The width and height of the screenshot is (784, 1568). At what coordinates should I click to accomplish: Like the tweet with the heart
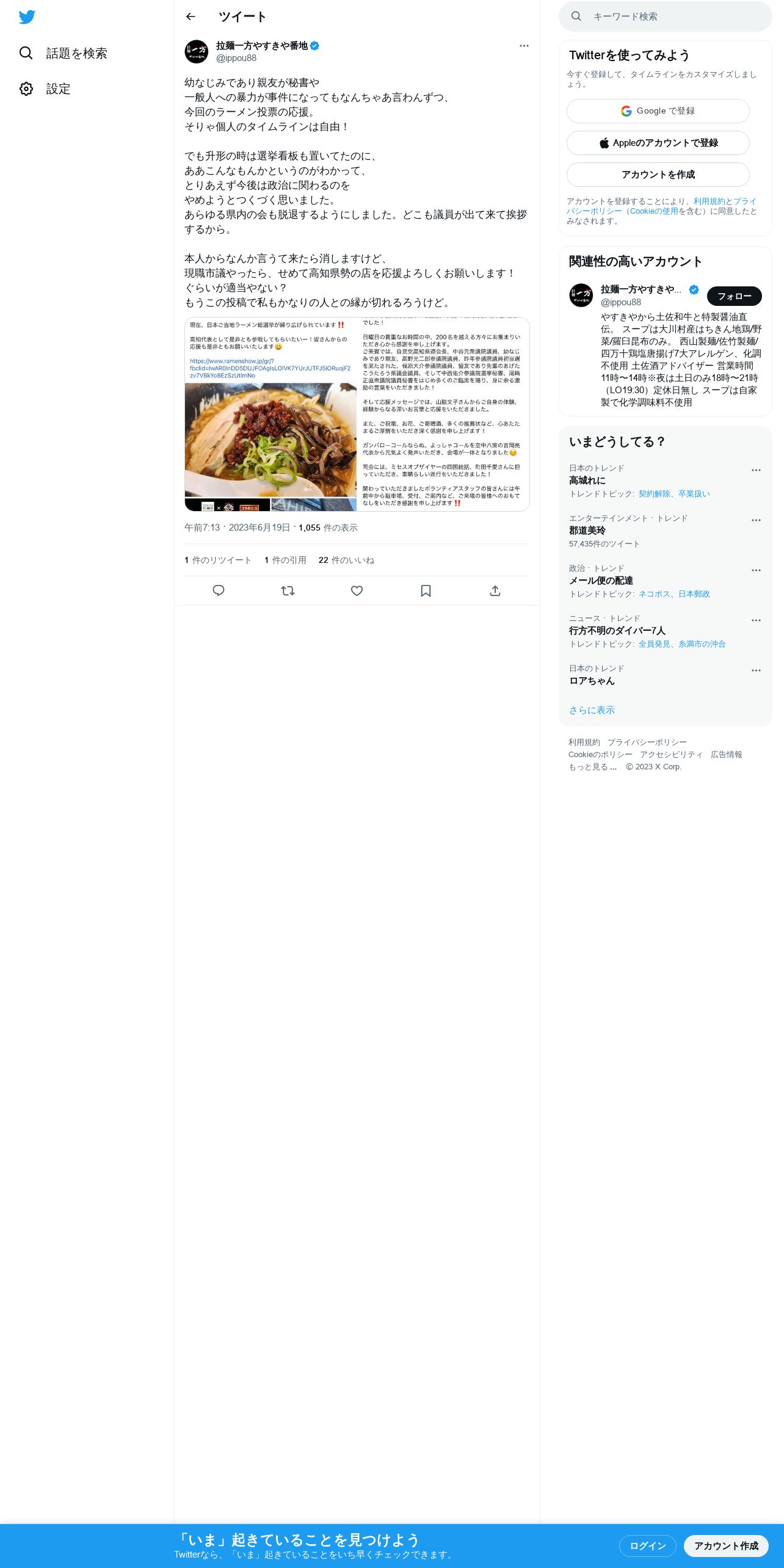(x=357, y=590)
